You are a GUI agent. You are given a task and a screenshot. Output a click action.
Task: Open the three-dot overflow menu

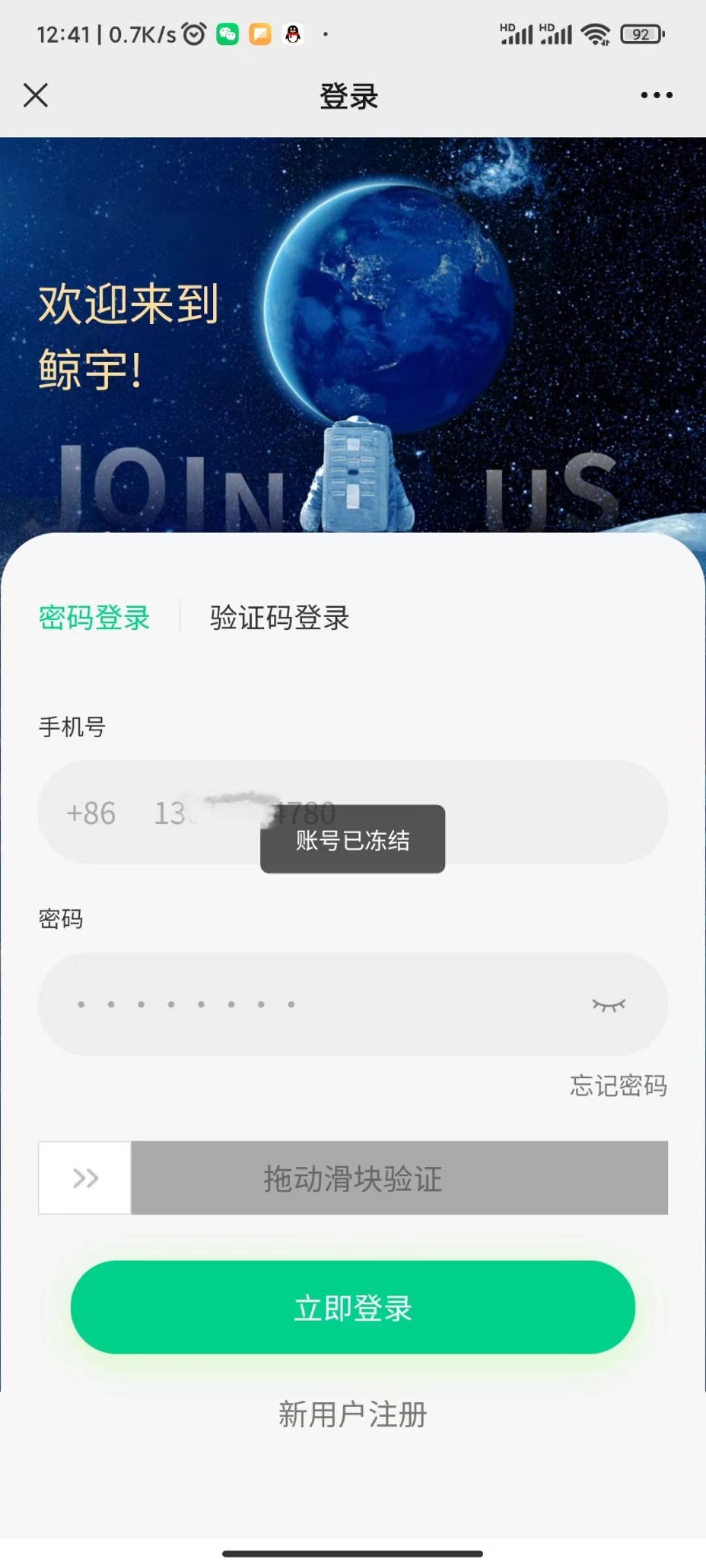(656, 95)
